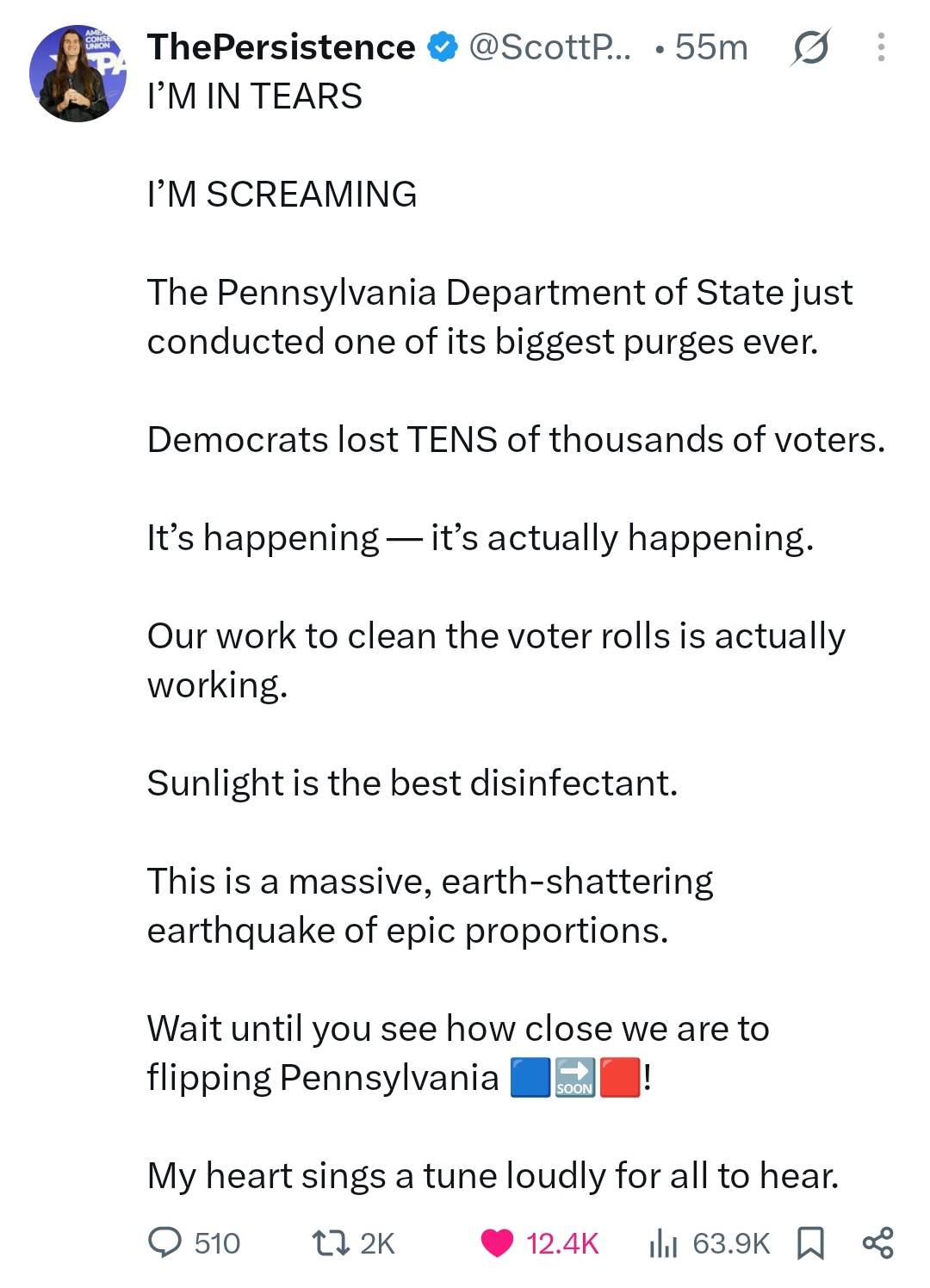Bookmark ThePersistence's post
930x1288 pixels.
tap(810, 1243)
